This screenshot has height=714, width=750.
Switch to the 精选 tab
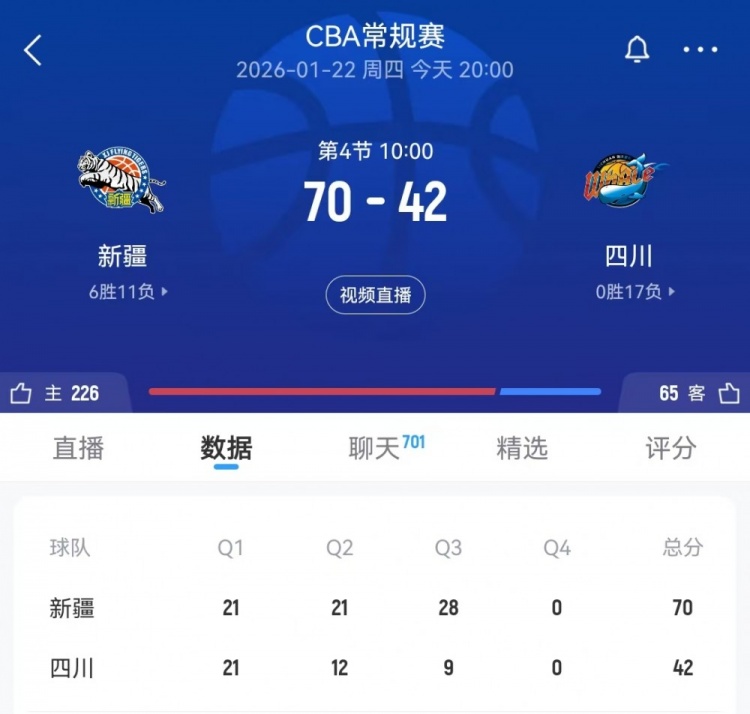(x=522, y=448)
